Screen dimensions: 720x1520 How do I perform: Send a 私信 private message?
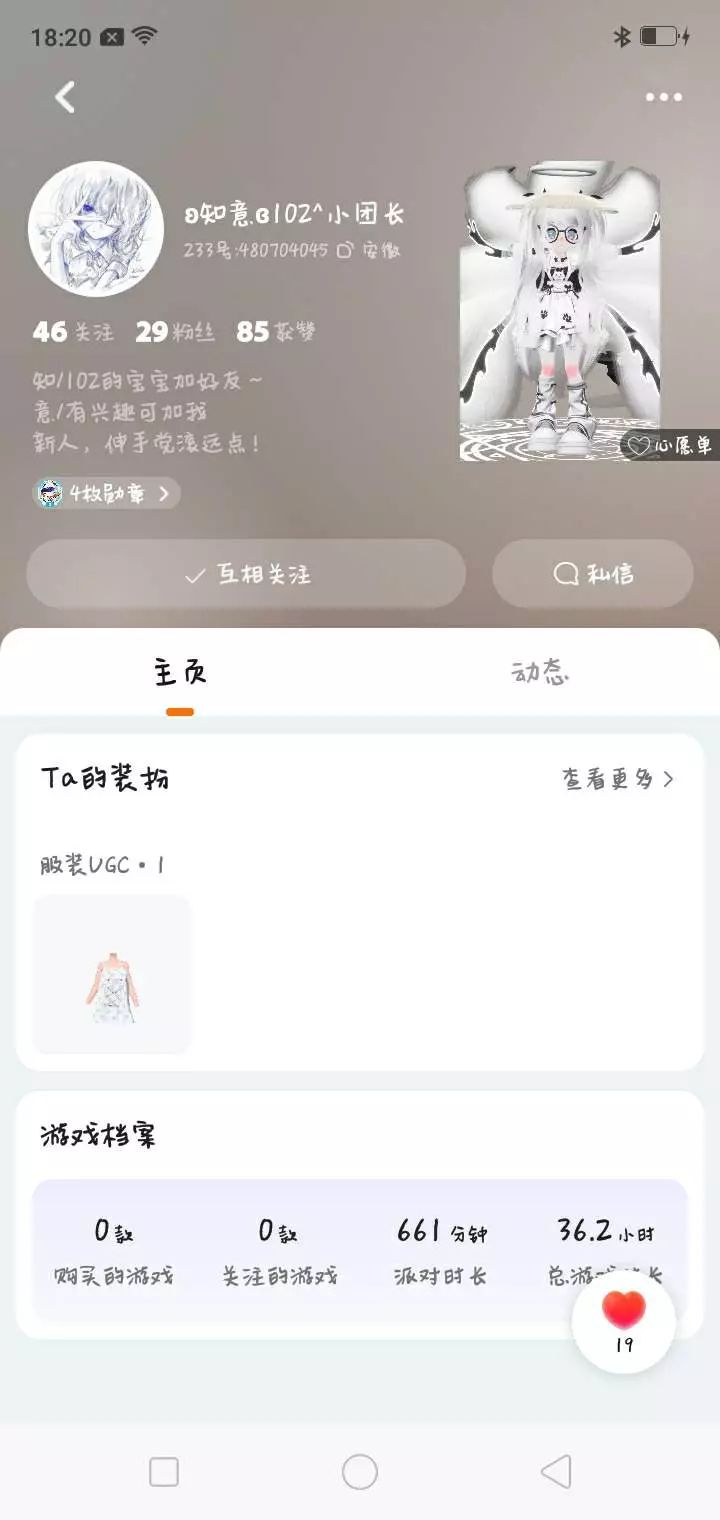pos(593,574)
